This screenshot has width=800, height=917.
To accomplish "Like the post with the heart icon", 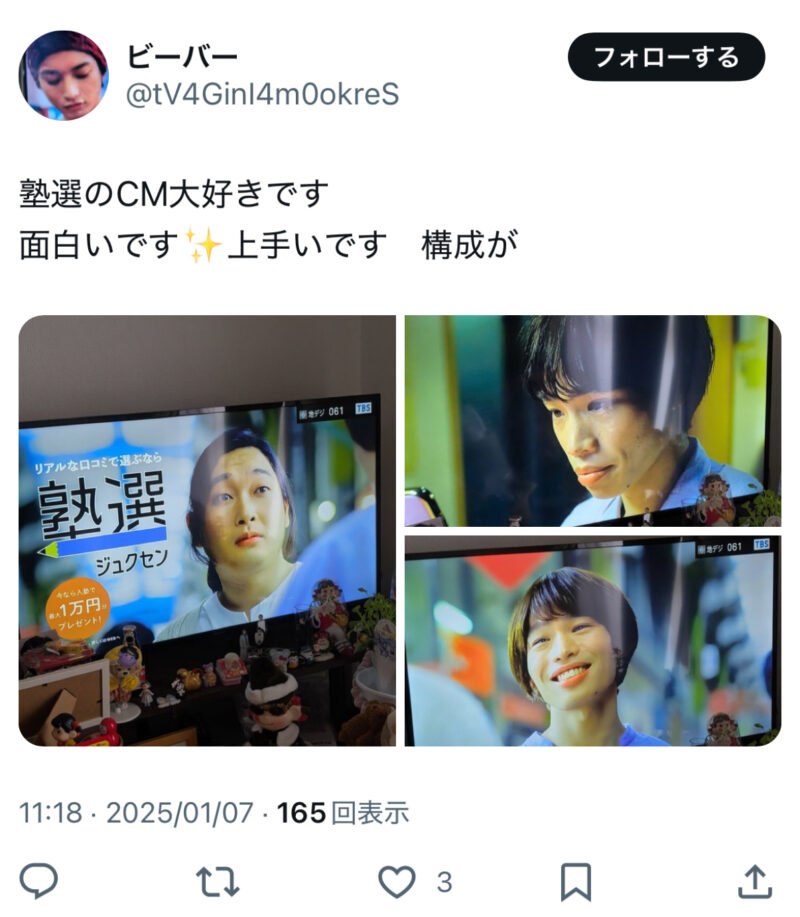I will tap(397, 881).
